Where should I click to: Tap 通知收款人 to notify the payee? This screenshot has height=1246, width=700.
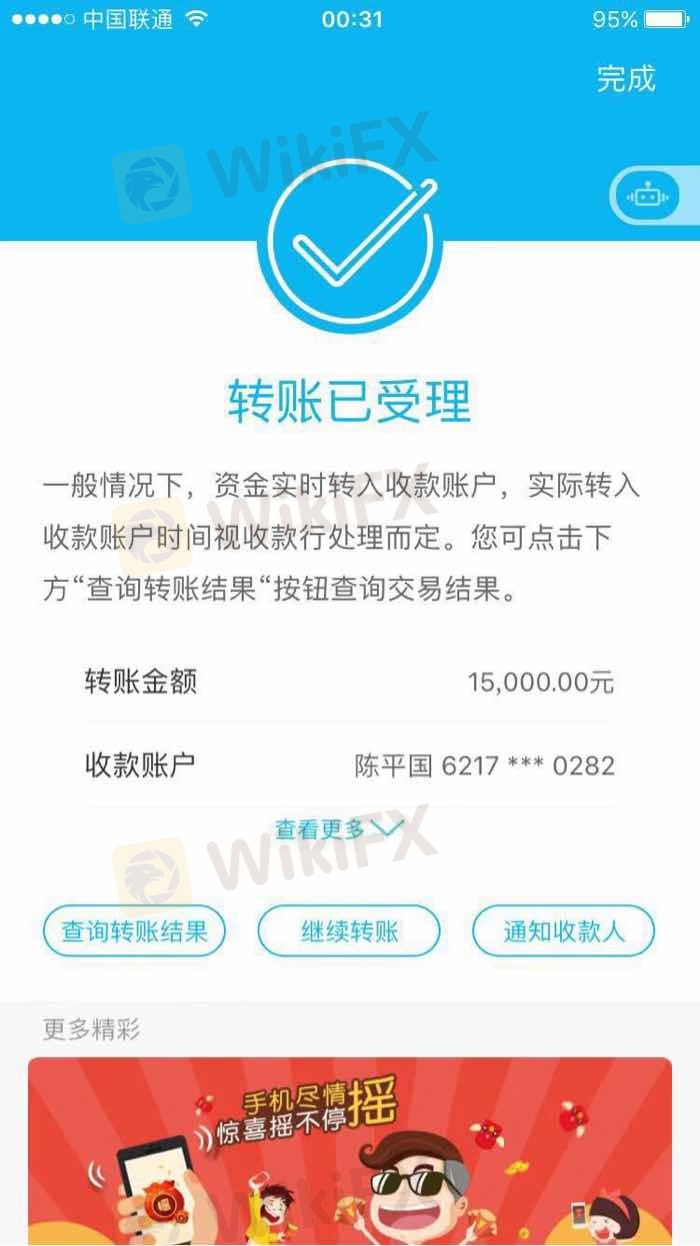[x=563, y=932]
